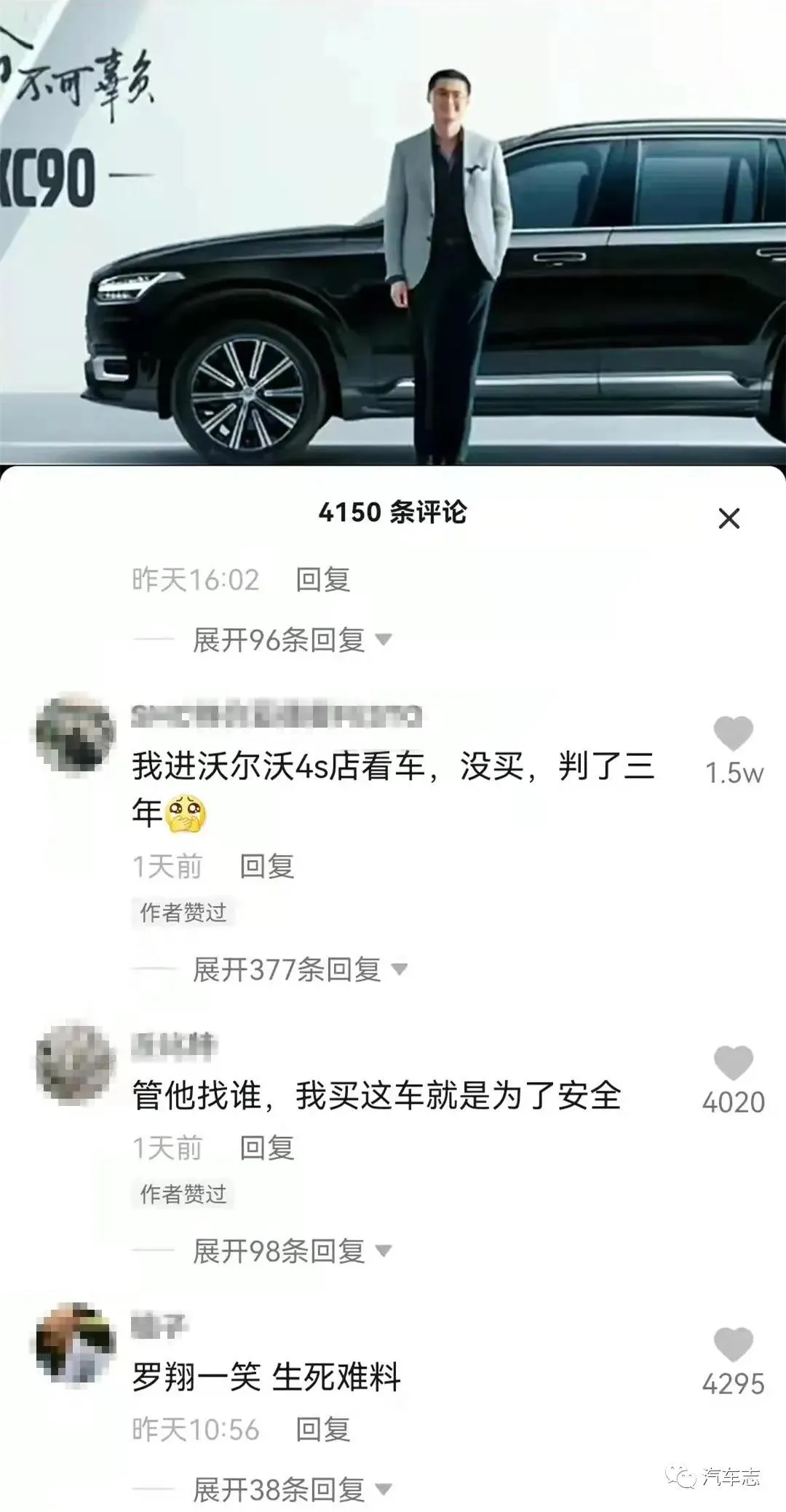Reply to the comment posted 昨天16:02
Screen dimensions: 786x1512
(x=322, y=580)
